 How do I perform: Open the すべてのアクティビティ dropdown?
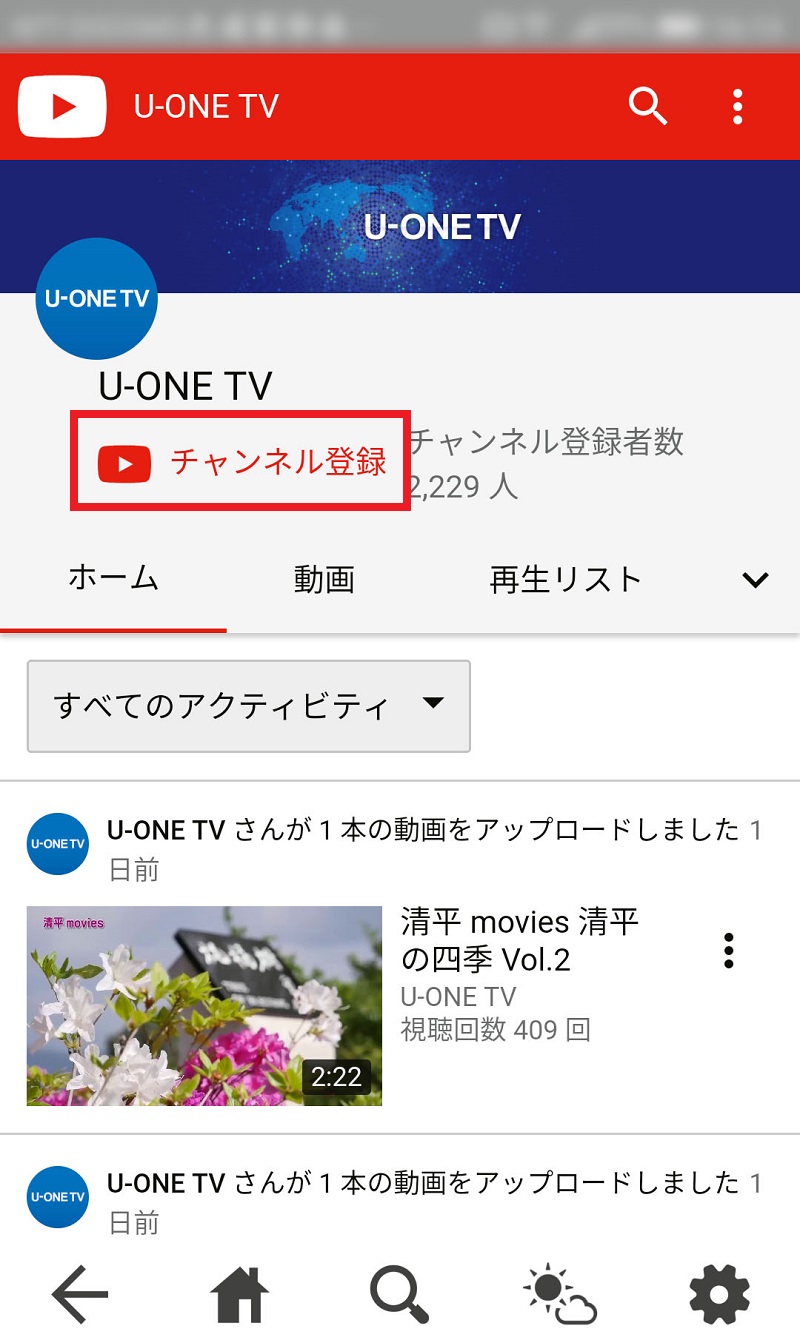click(x=248, y=706)
